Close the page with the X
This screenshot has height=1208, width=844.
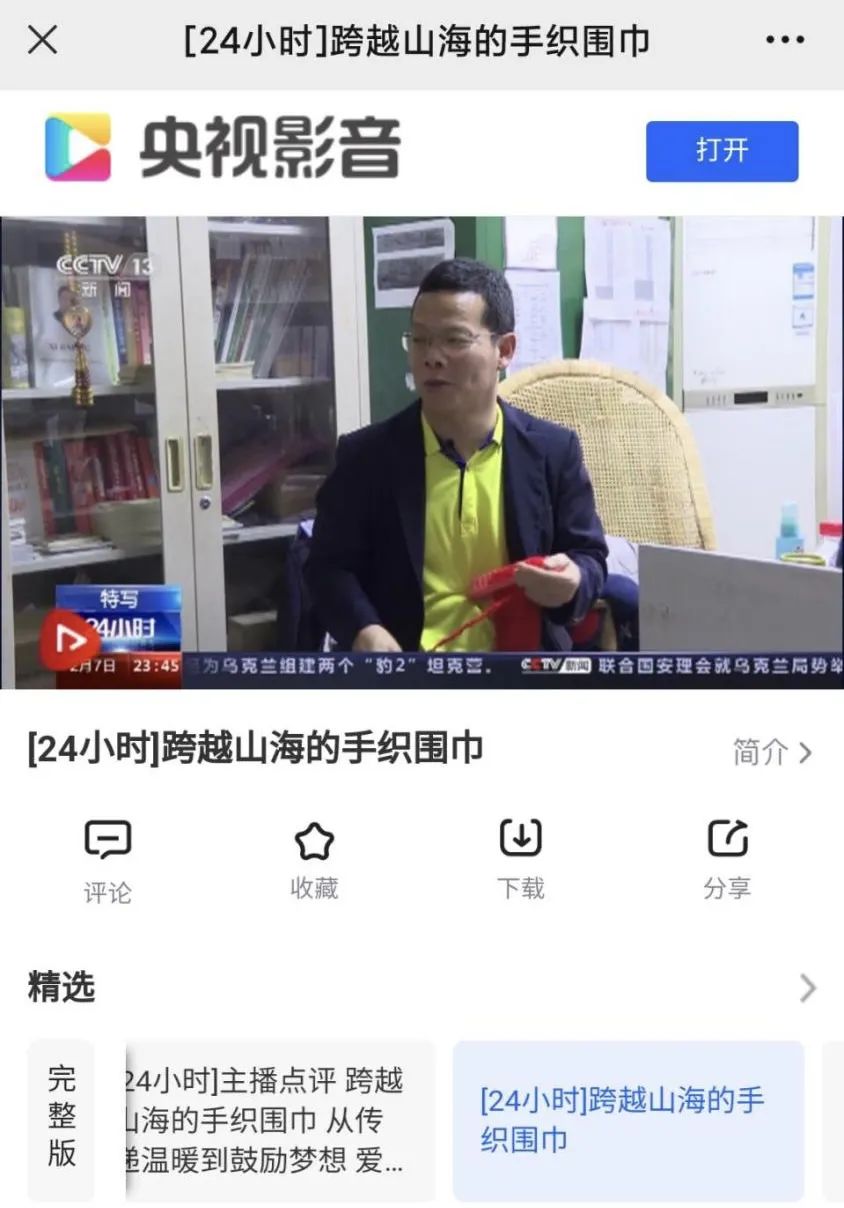pos(42,41)
